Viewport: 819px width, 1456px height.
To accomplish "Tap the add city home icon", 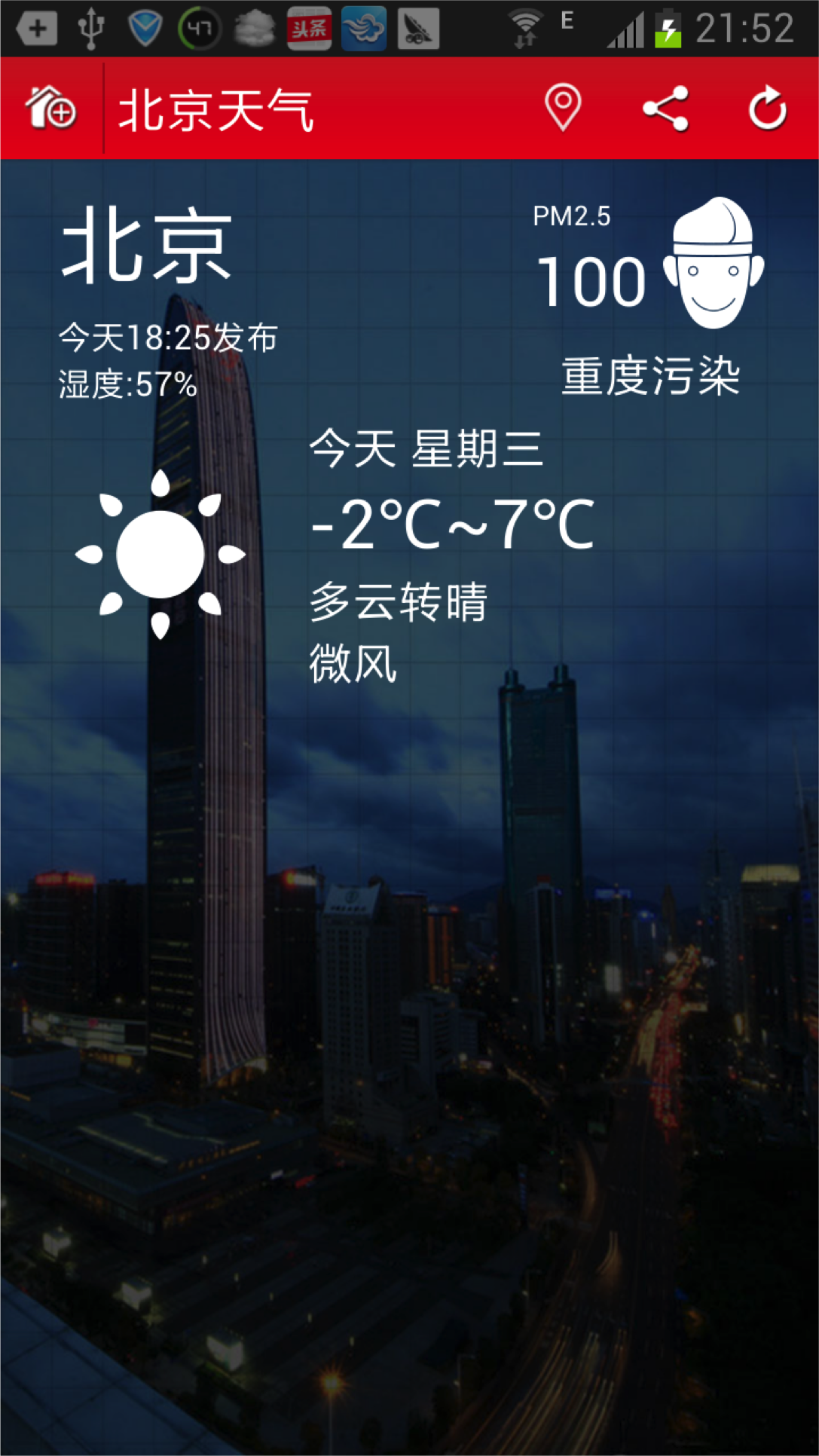I will [x=50, y=109].
